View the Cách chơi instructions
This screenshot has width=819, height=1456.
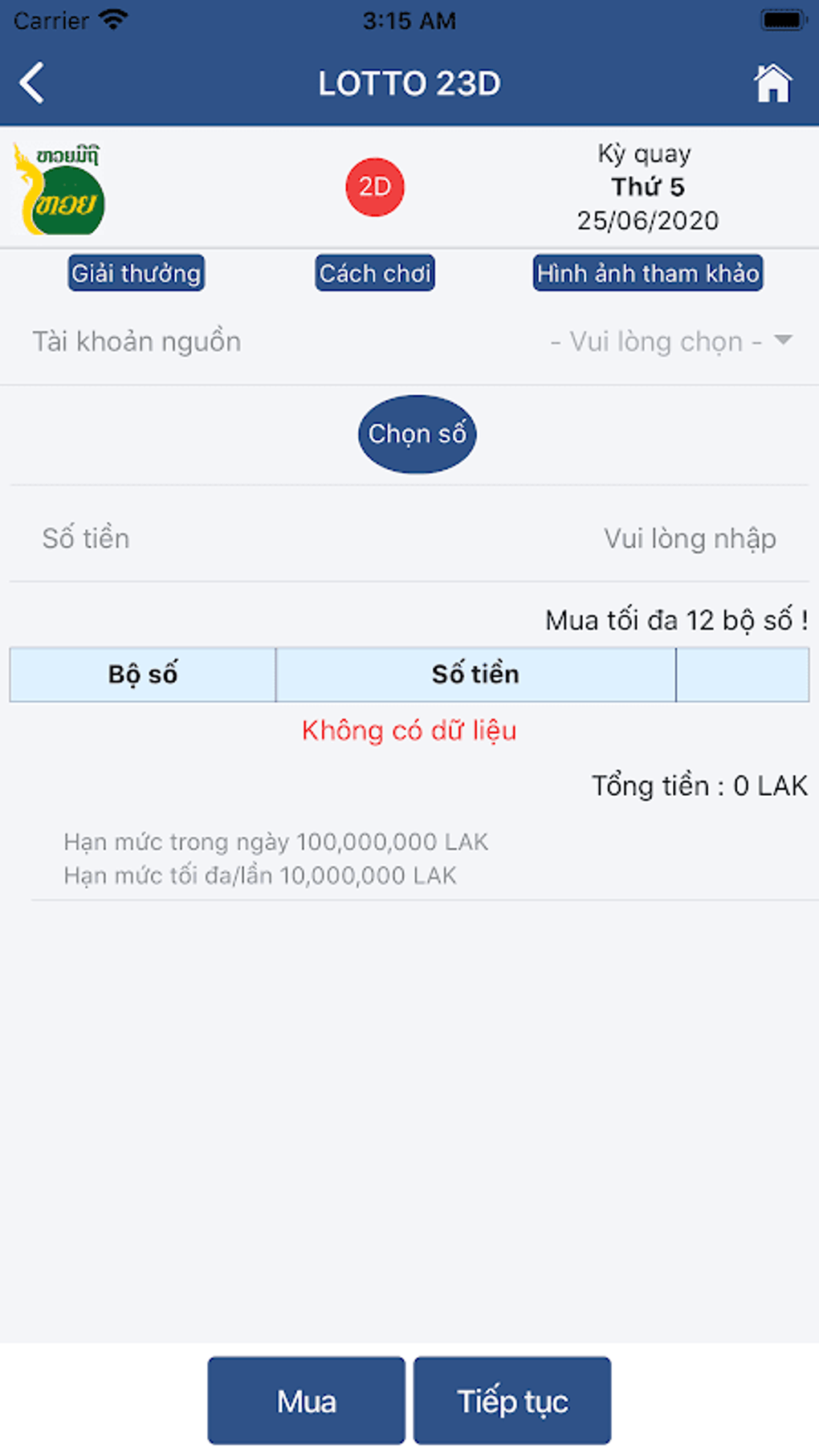coord(375,273)
